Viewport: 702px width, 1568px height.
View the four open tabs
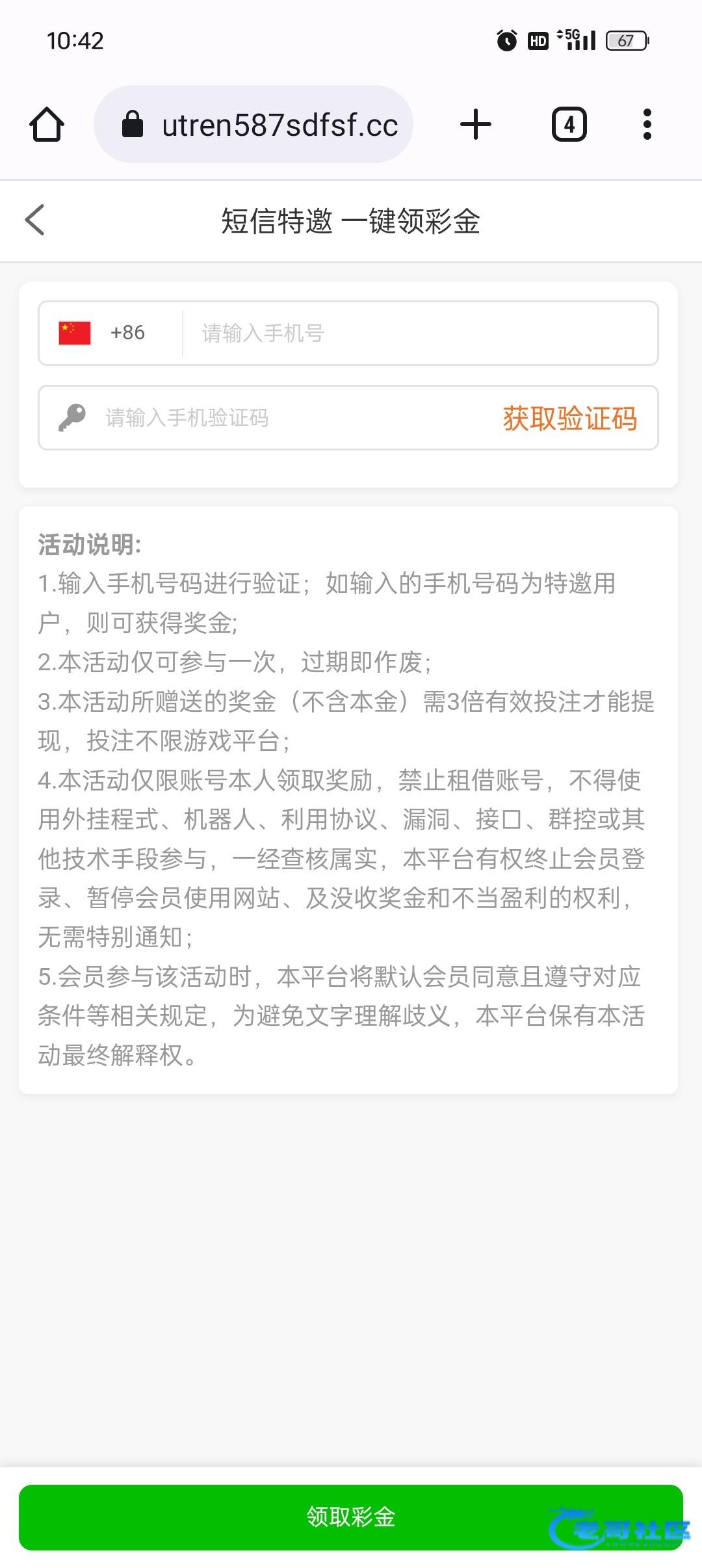coord(569,124)
